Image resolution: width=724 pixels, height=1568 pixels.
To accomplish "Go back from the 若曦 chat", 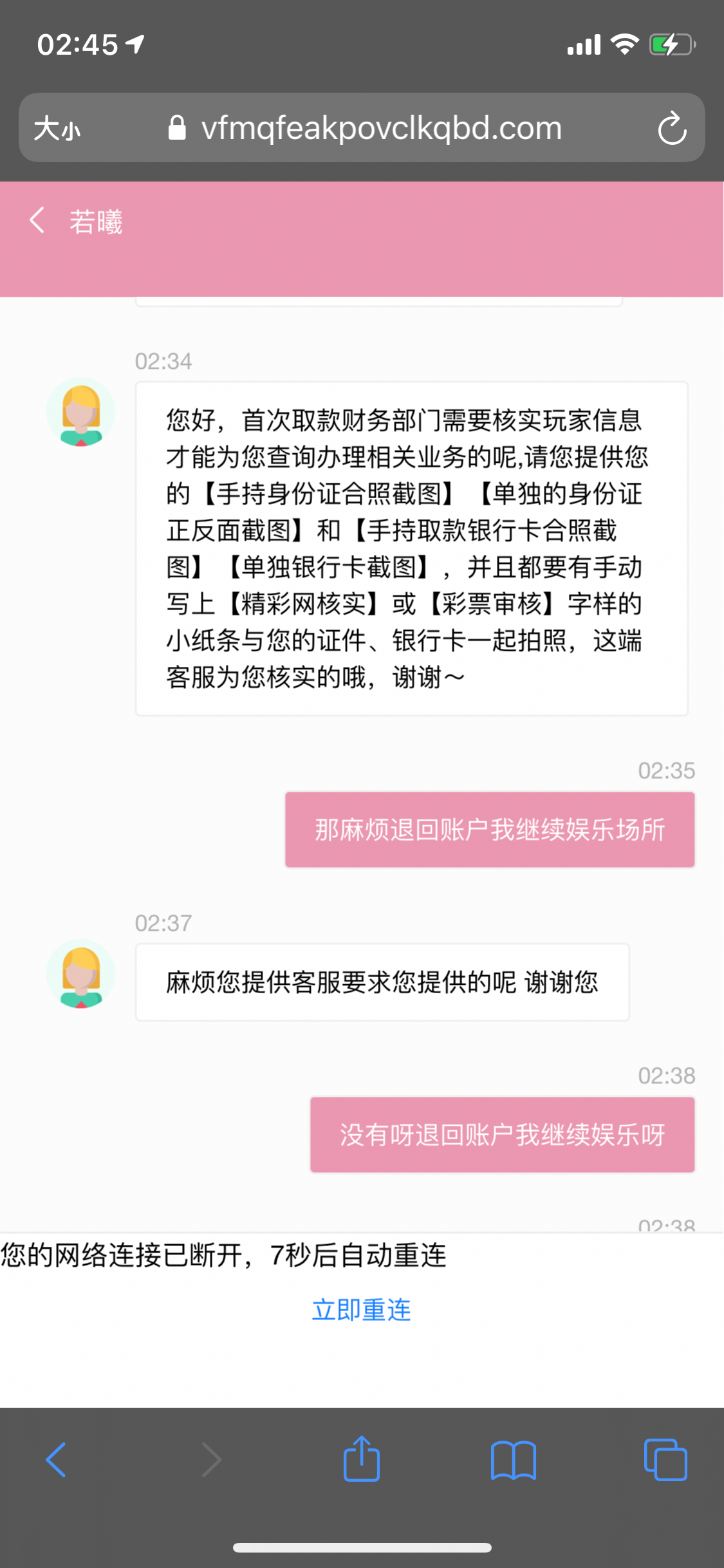I will coord(37,221).
